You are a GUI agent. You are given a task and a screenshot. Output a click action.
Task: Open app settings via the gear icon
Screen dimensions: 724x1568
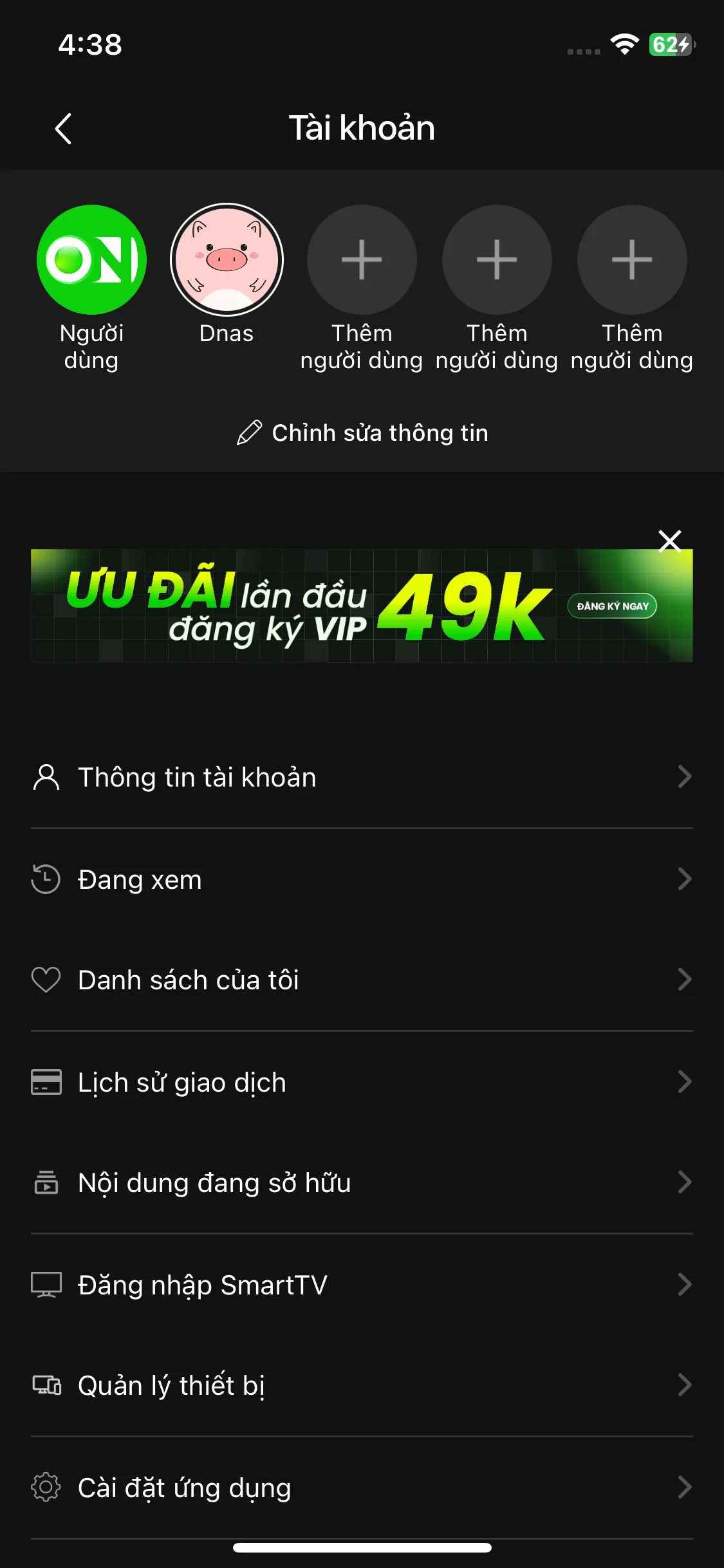(46, 1487)
